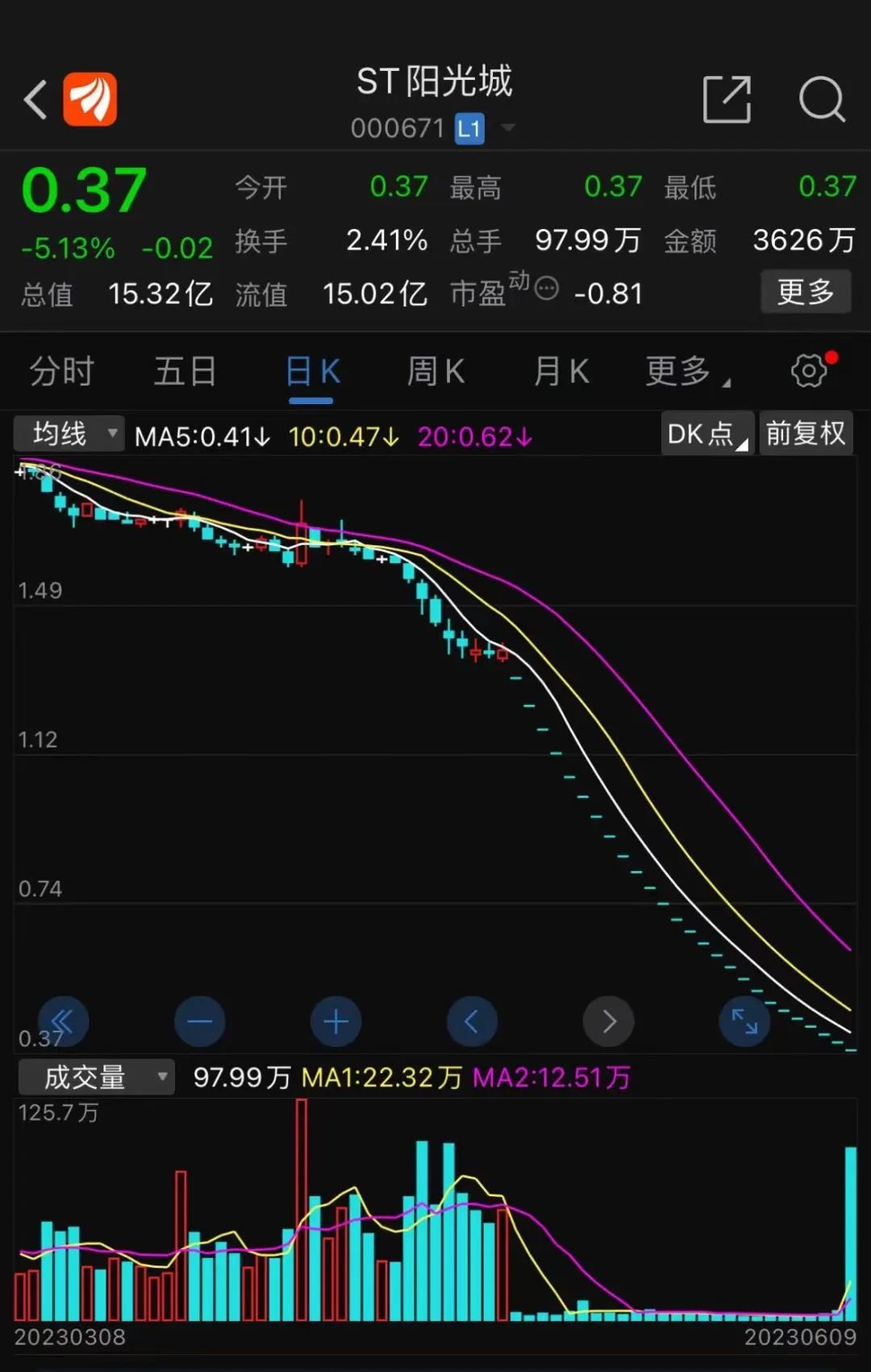The image size is (871, 1372).
Task: Switch to the 分时 chart tab
Action: click(62, 372)
